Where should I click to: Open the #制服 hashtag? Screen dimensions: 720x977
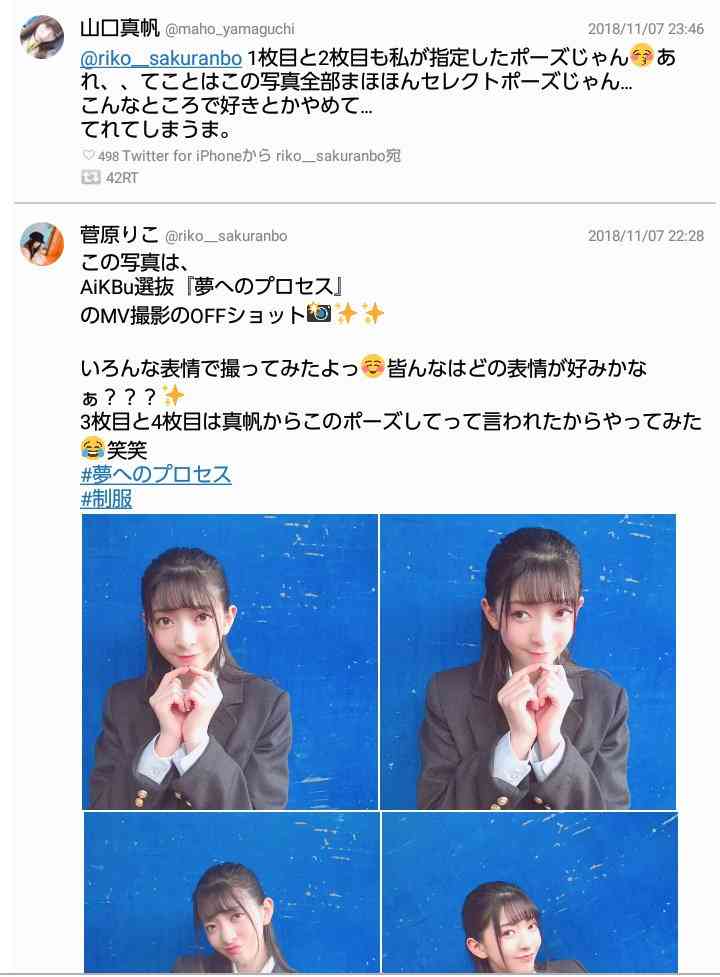click(106, 499)
